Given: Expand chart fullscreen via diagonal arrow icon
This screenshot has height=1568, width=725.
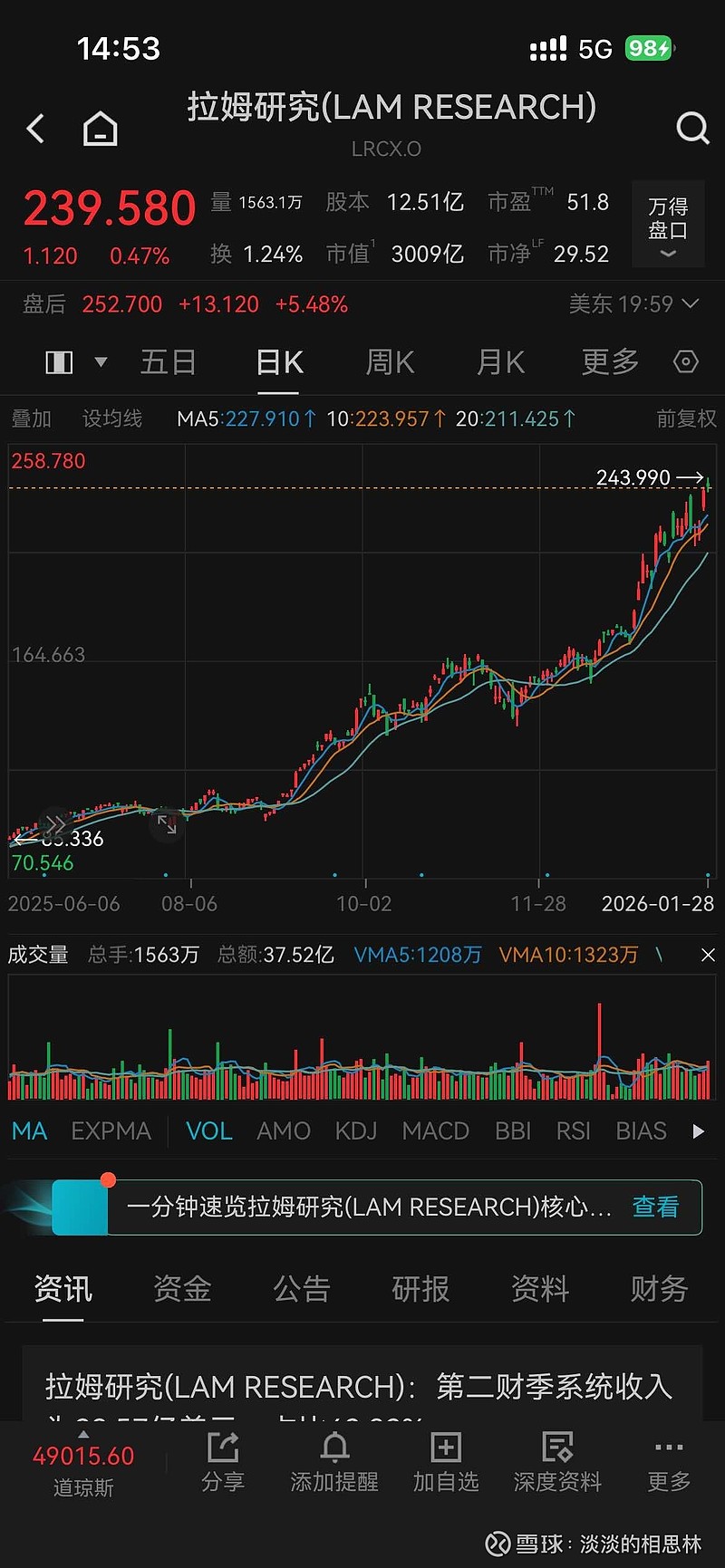Looking at the screenshot, I should 167,825.
